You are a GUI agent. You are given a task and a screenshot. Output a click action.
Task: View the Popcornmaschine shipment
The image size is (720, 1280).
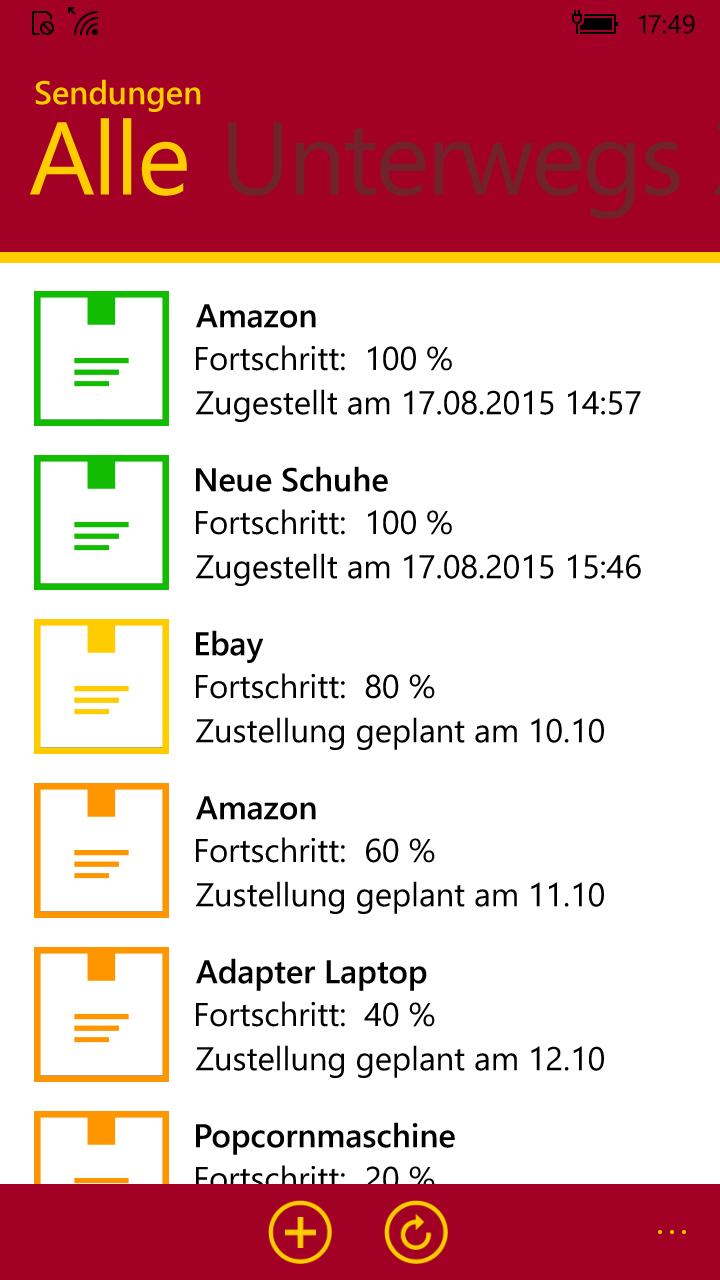pos(360,1146)
